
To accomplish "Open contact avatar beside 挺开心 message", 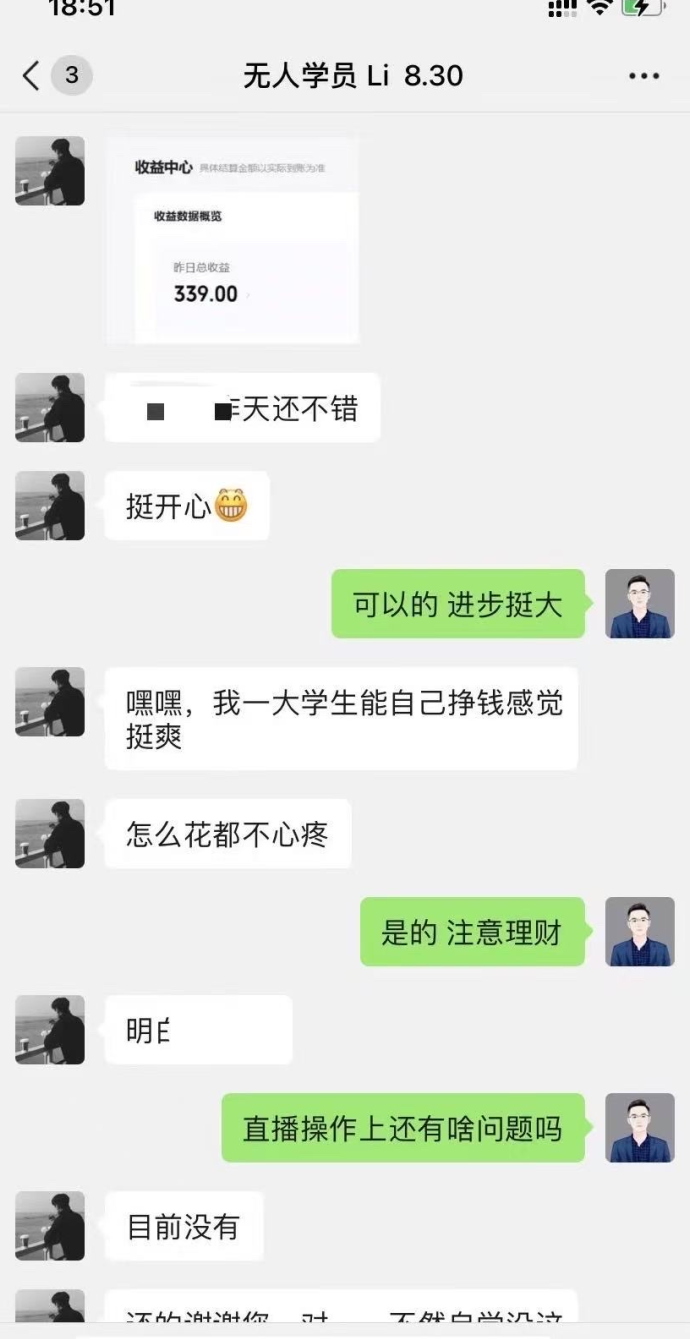I will click(x=50, y=506).
